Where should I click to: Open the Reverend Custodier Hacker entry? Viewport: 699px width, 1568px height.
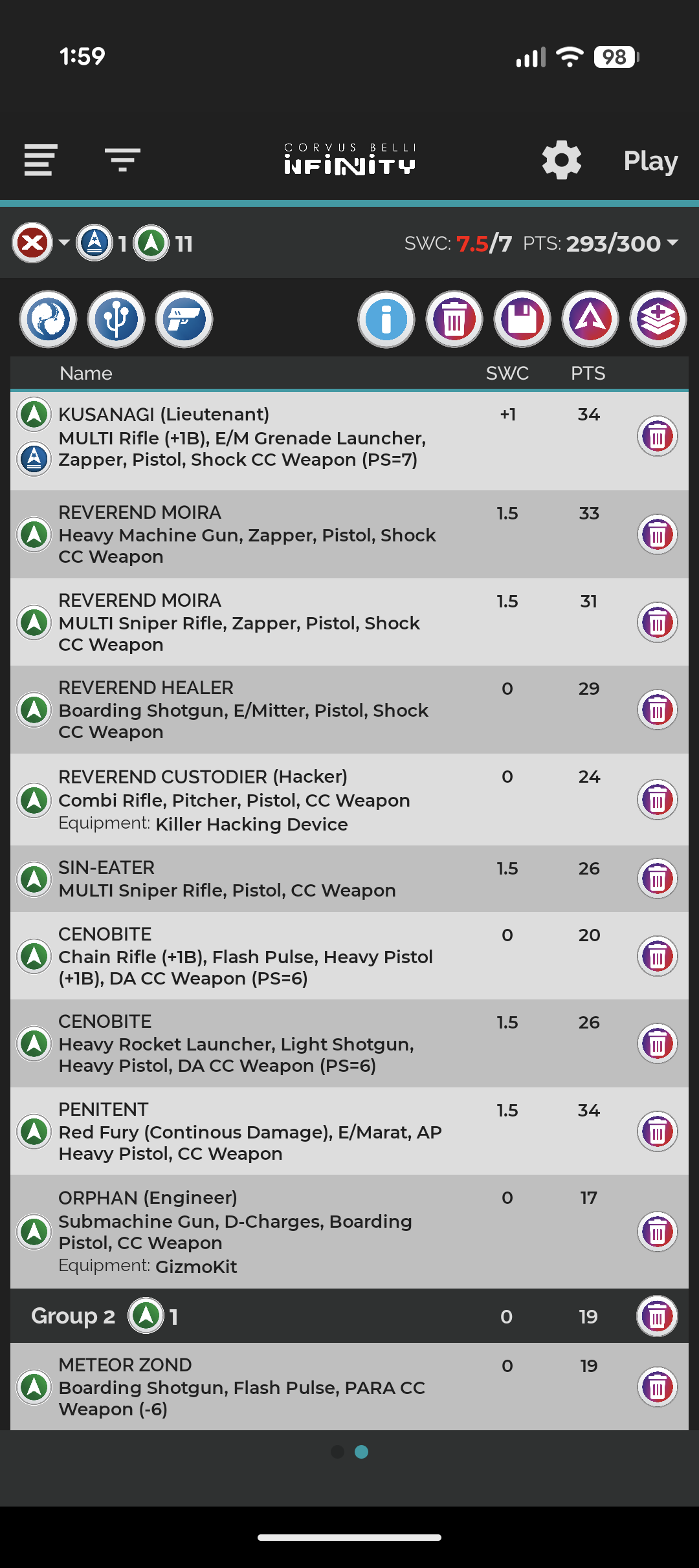[246, 800]
